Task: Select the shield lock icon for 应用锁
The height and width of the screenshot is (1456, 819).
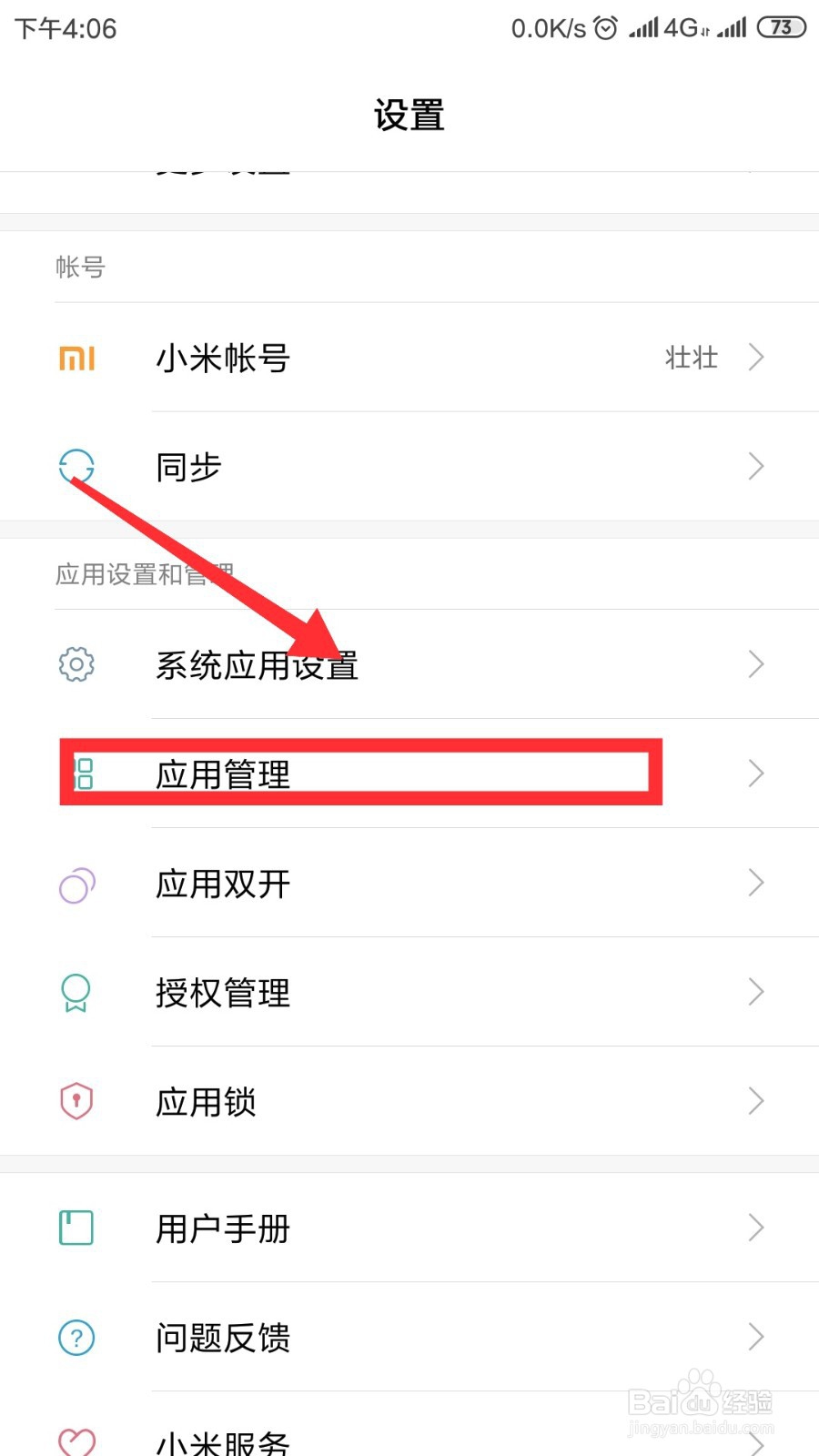Action: point(76,1101)
